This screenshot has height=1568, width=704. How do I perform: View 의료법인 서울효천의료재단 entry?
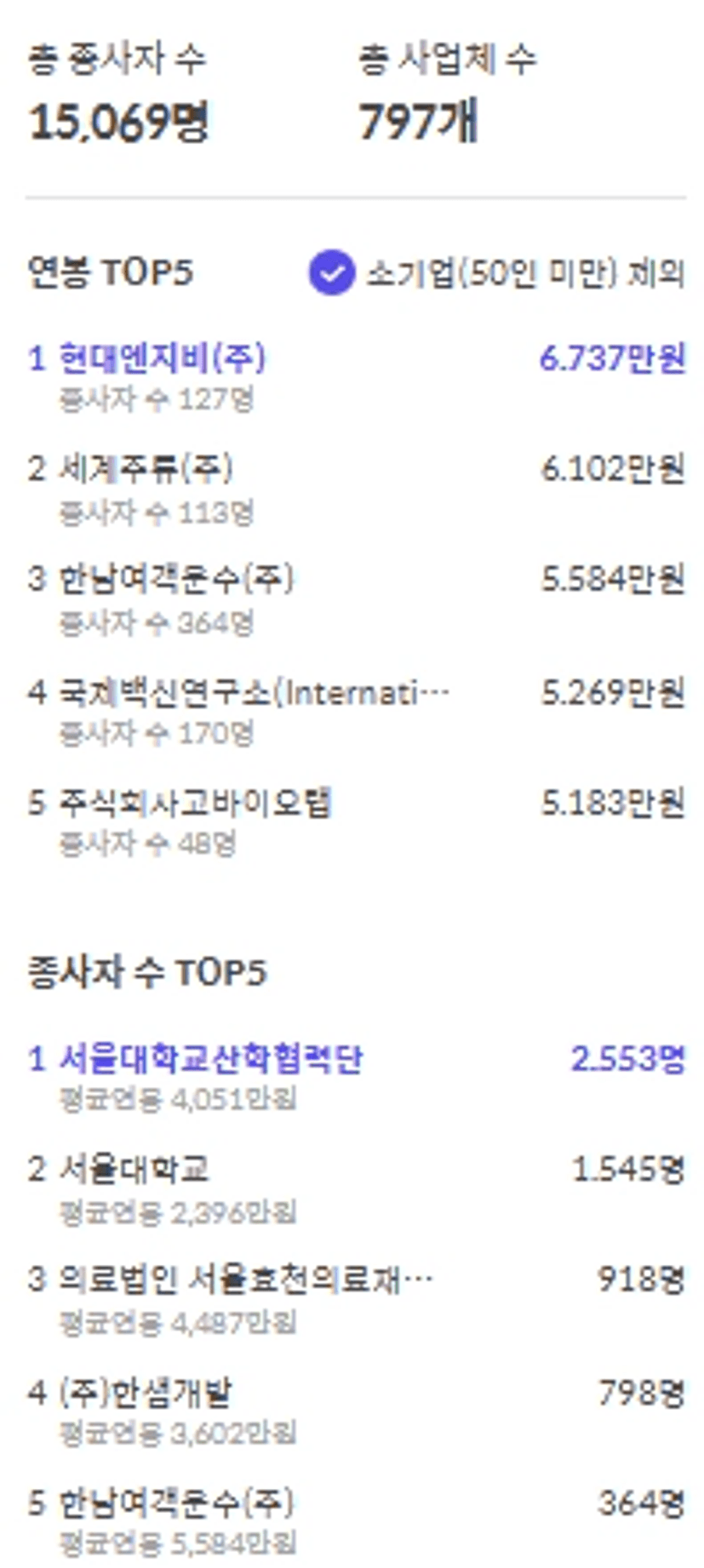[x=356, y=1299]
